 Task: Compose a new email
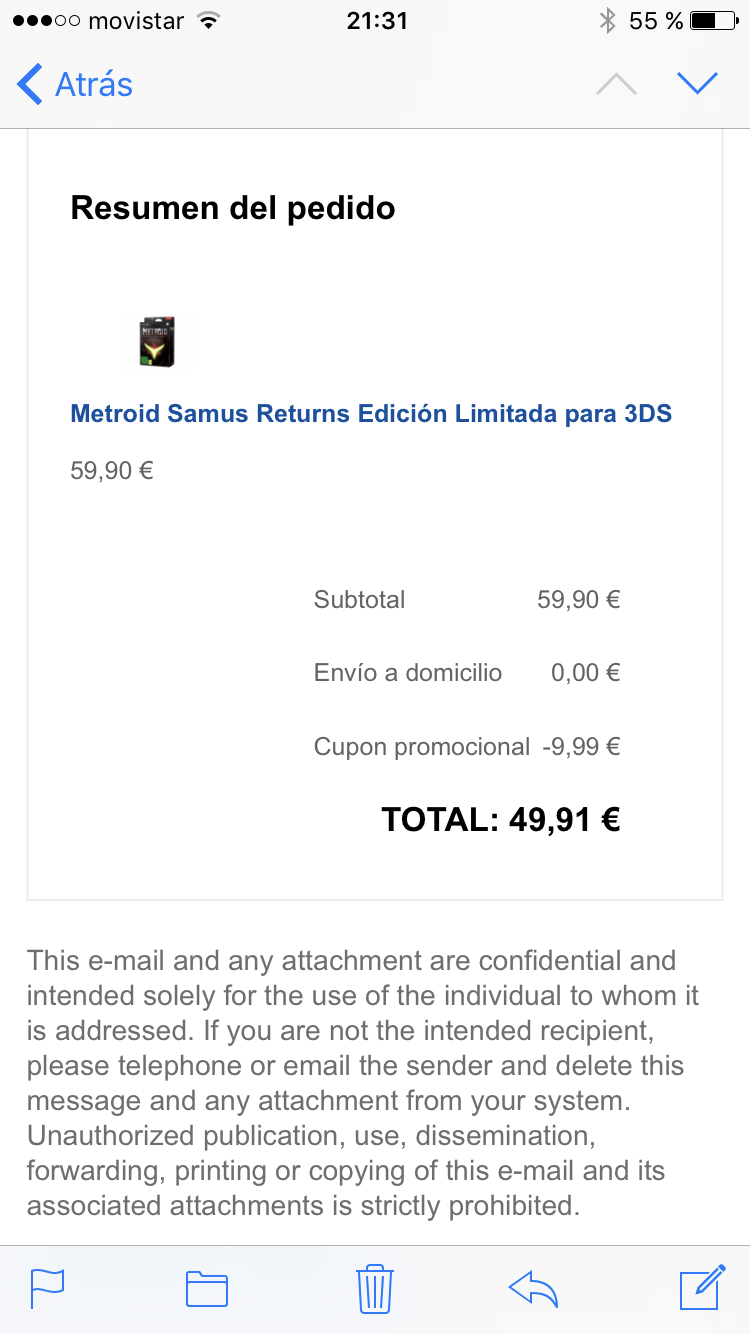pos(701,1288)
